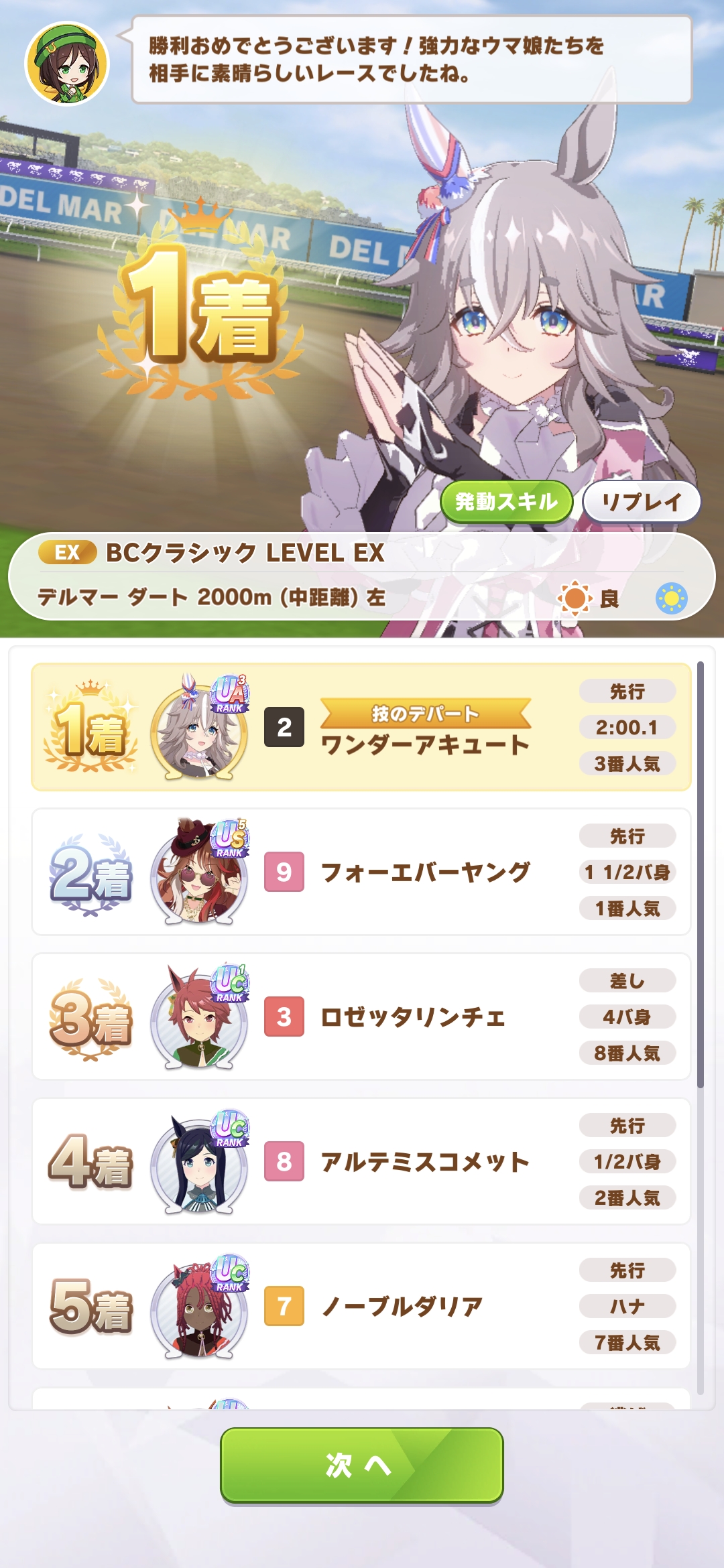Open アルテミスコメット's fourth place result row
This screenshot has width=724, height=1568.
coord(361,1161)
